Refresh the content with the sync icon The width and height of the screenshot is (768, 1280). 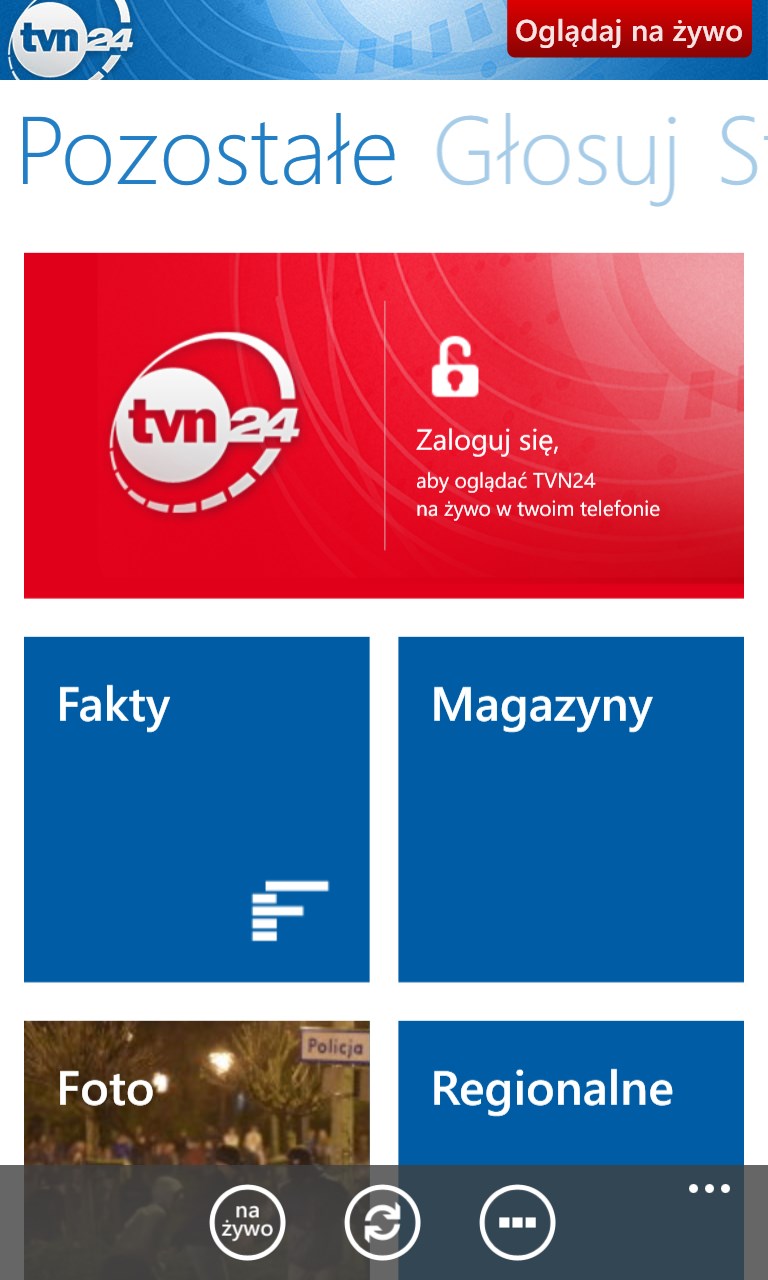point(382,1222)
